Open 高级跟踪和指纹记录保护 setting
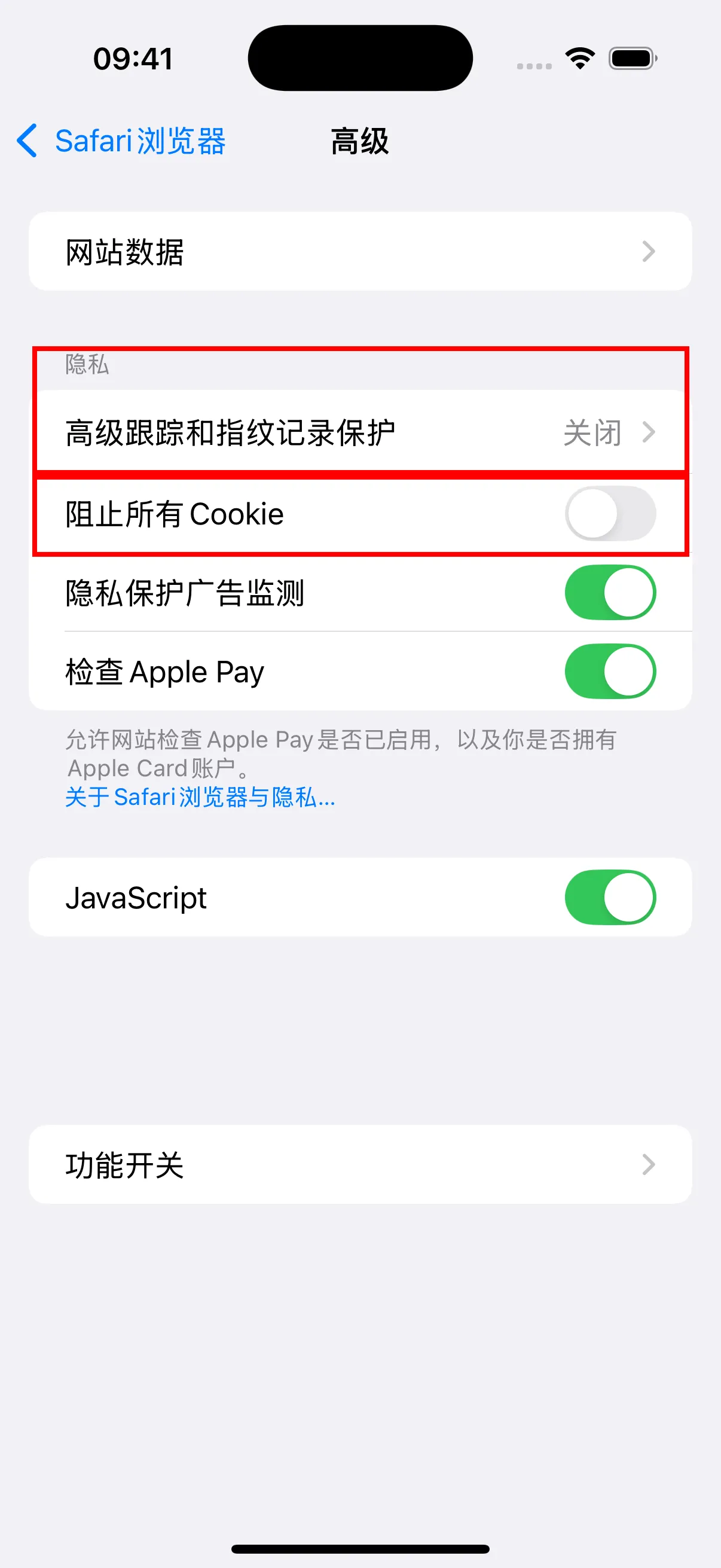The height and width of the screenshot is (1568, 721). 360,433
